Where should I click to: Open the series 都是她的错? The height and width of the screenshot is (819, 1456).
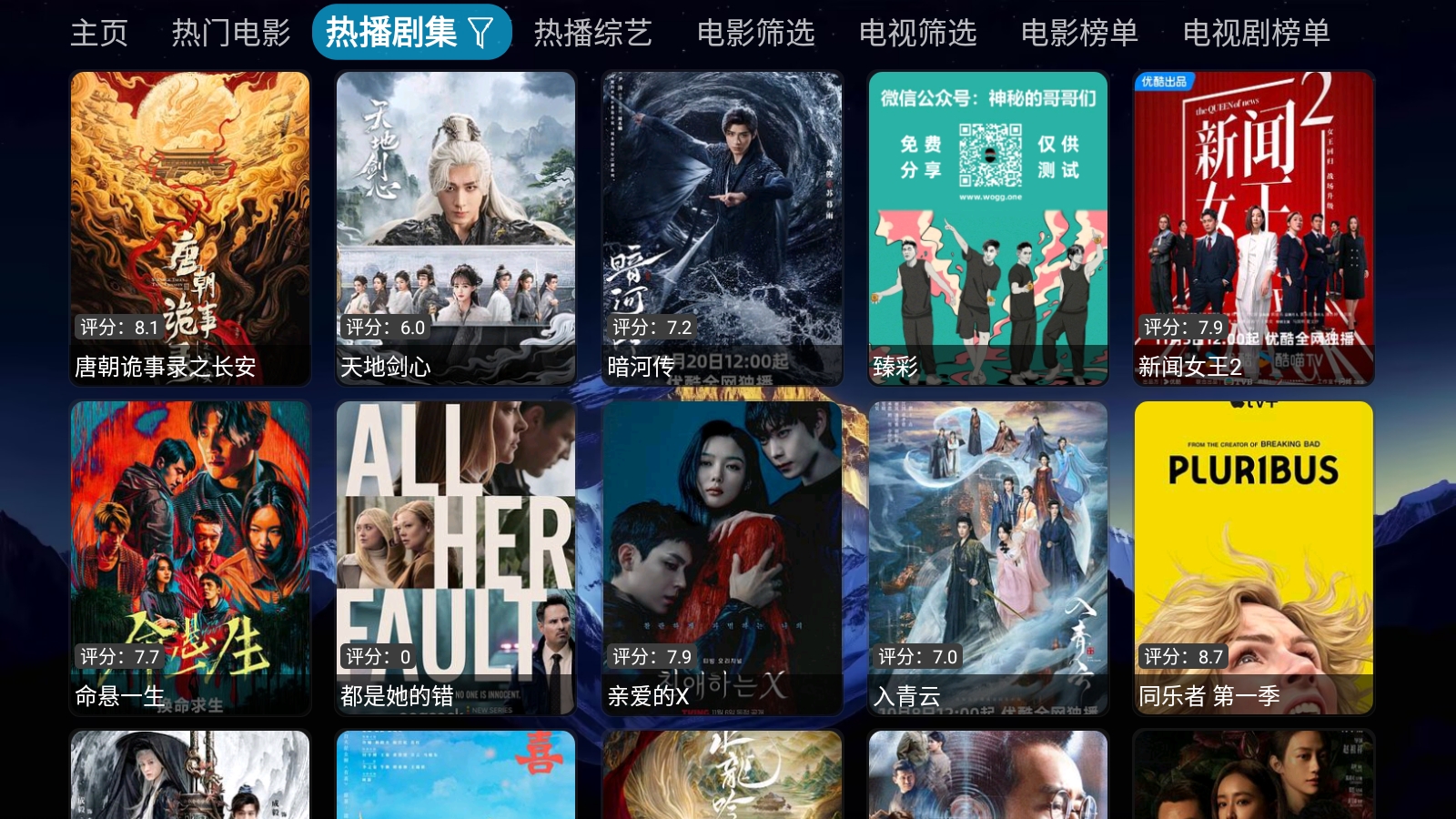tap(456, 557)
